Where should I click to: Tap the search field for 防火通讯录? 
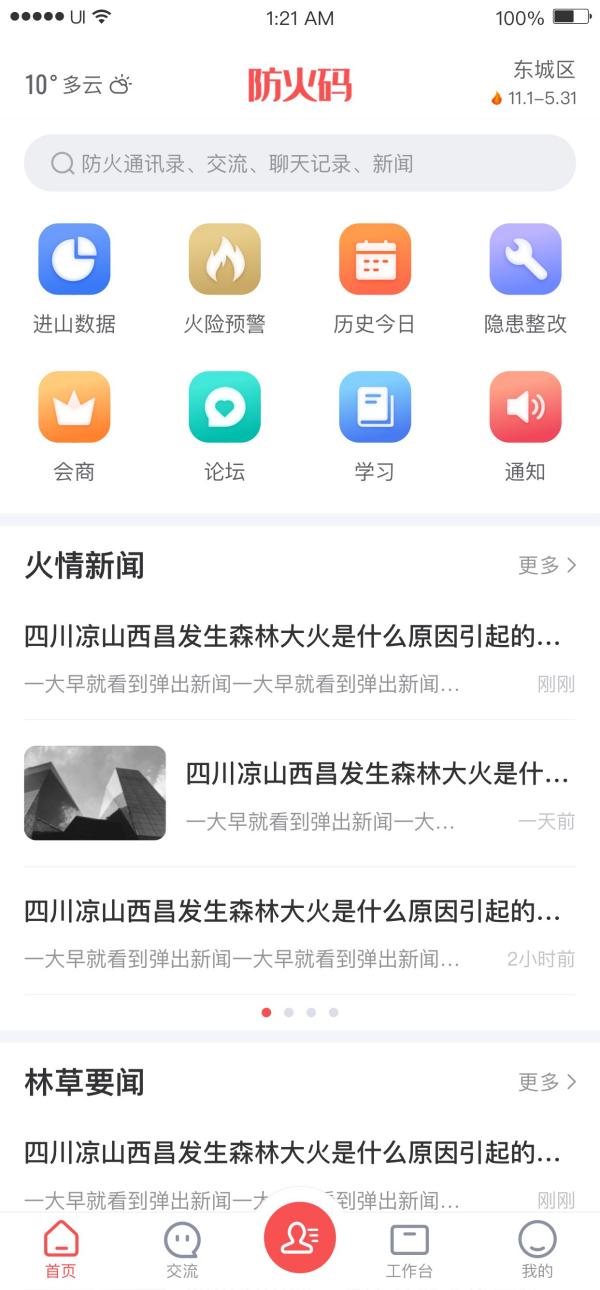(x=300, y=164)
